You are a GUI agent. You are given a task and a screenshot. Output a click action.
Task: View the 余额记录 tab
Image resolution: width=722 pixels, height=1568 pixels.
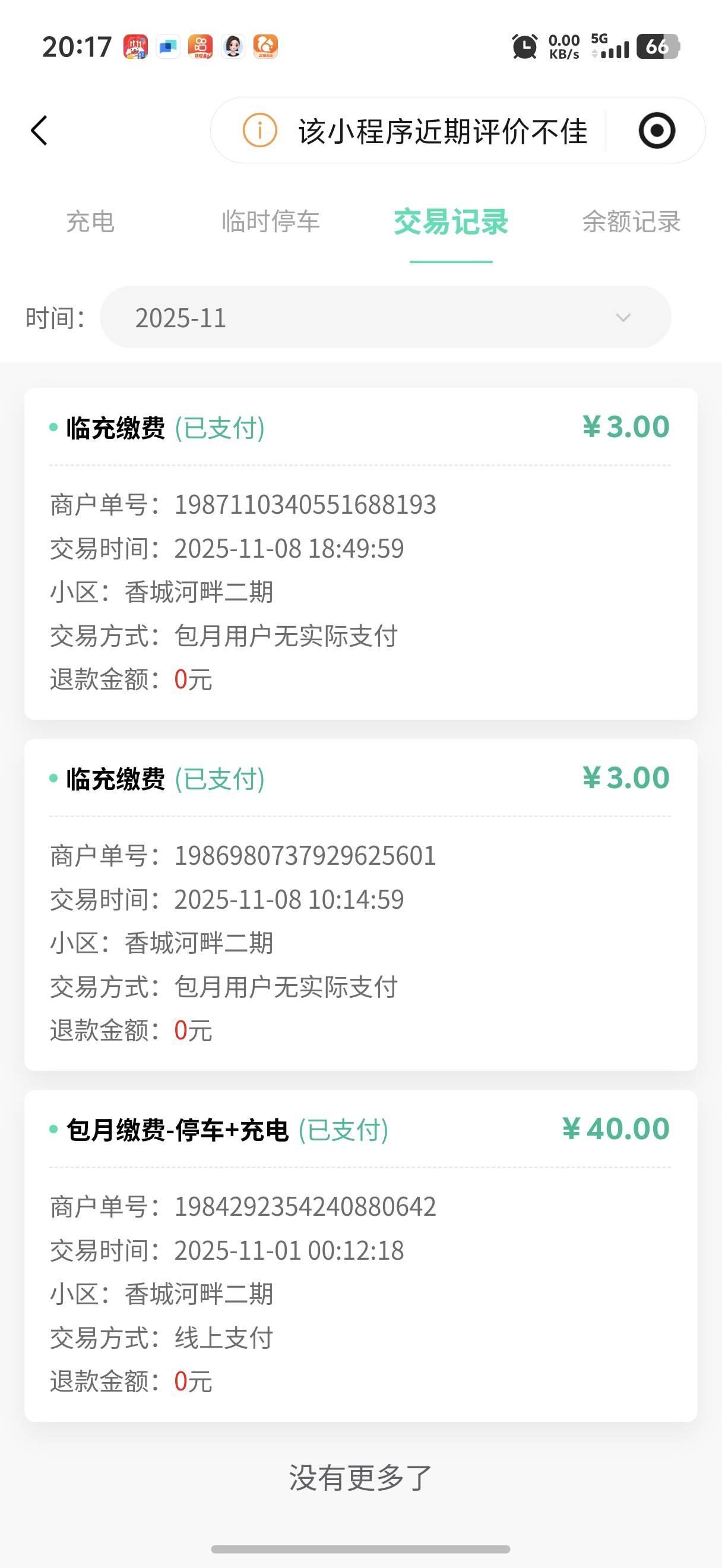(631, 222)
